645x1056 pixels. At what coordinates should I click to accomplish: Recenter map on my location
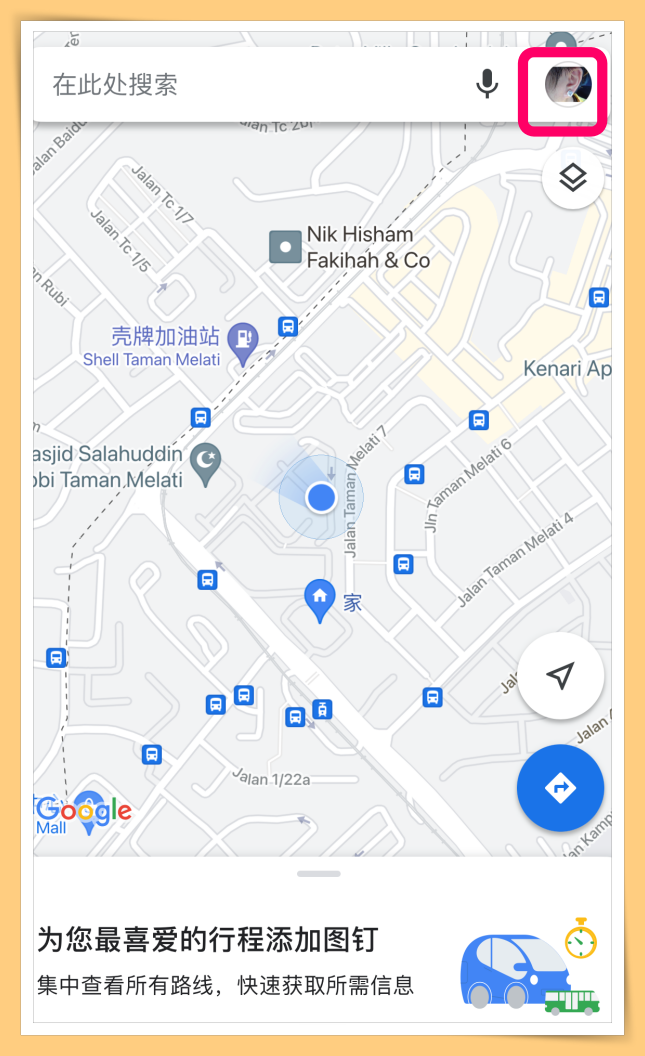pos(561,676)
